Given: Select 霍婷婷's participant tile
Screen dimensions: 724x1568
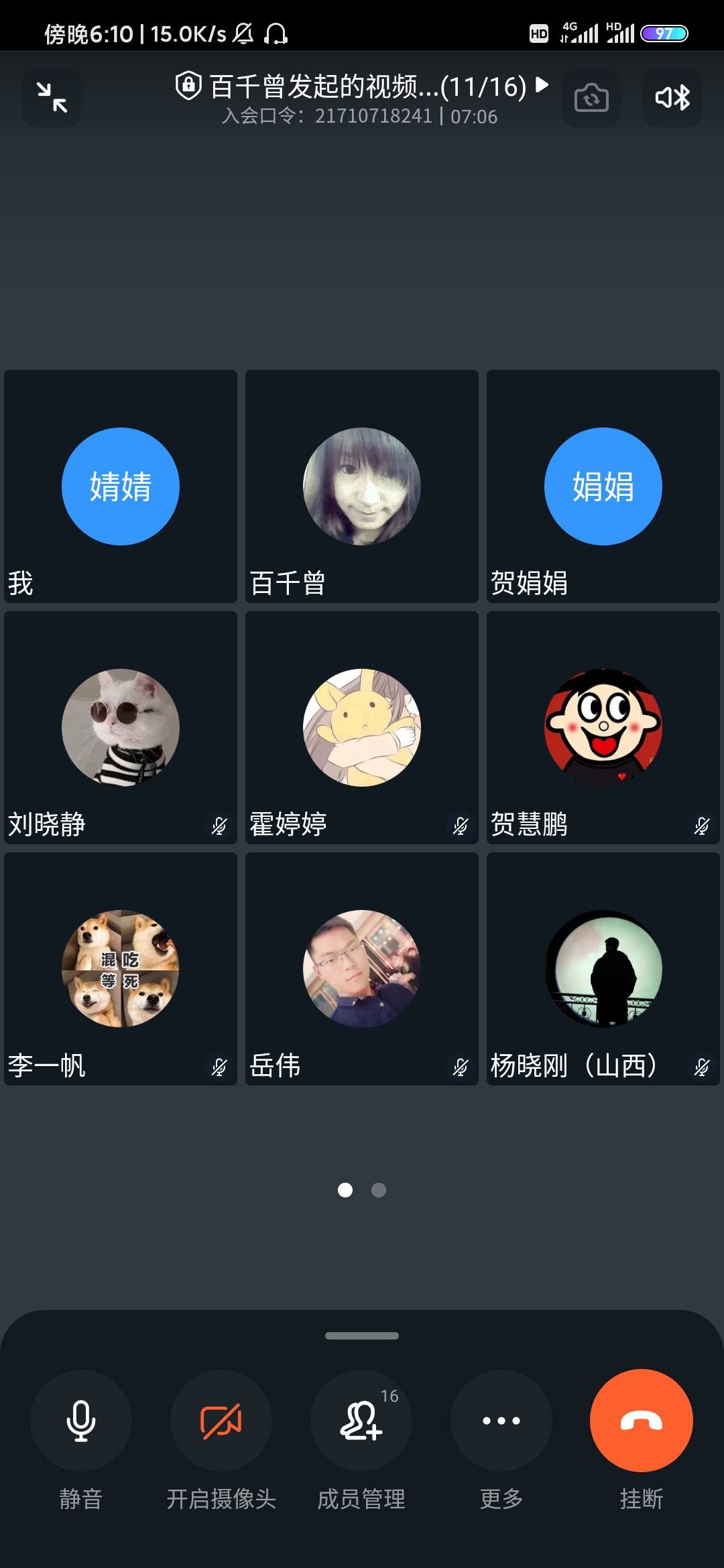Looking at the screenshot, I should point(362,728).
